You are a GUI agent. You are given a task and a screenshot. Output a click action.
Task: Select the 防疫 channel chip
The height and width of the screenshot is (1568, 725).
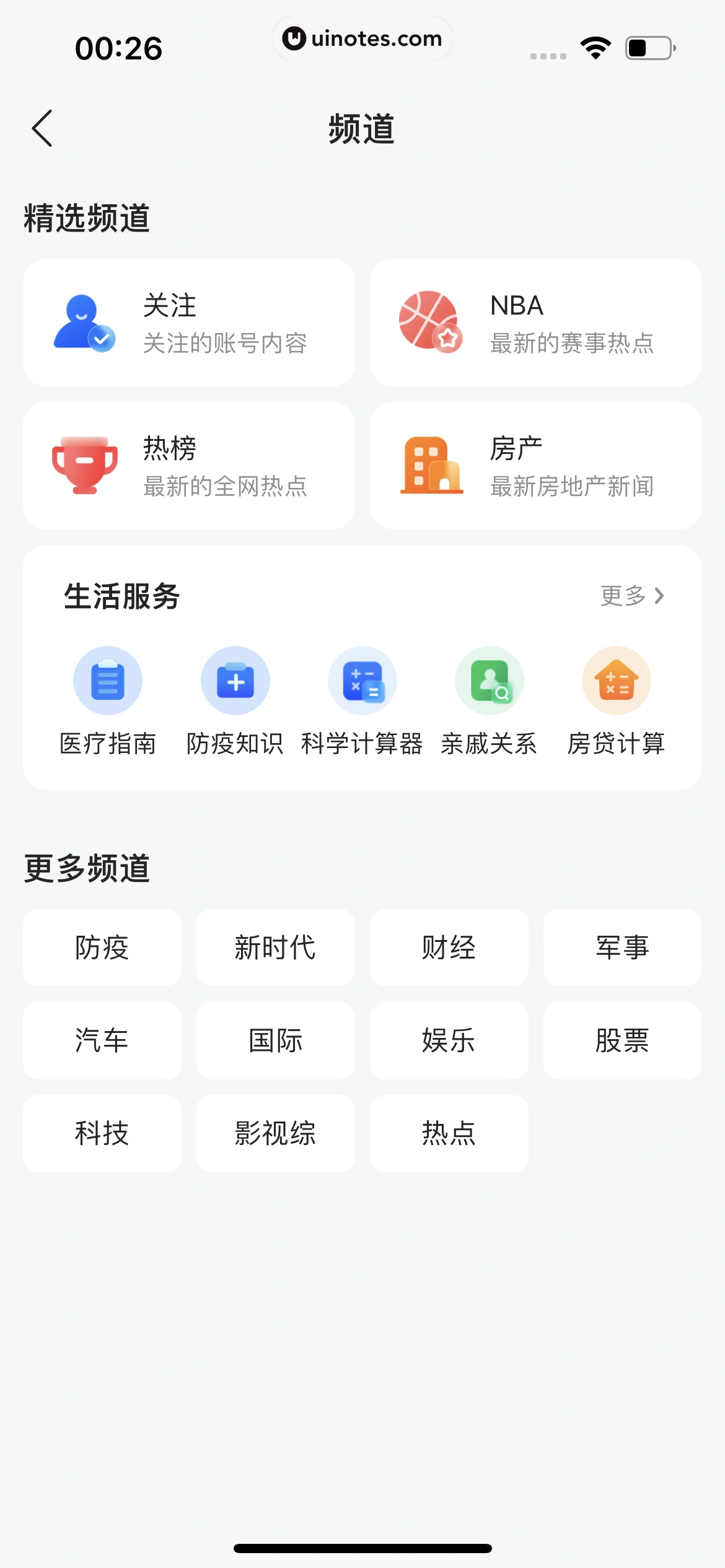[x=102, y=947]
